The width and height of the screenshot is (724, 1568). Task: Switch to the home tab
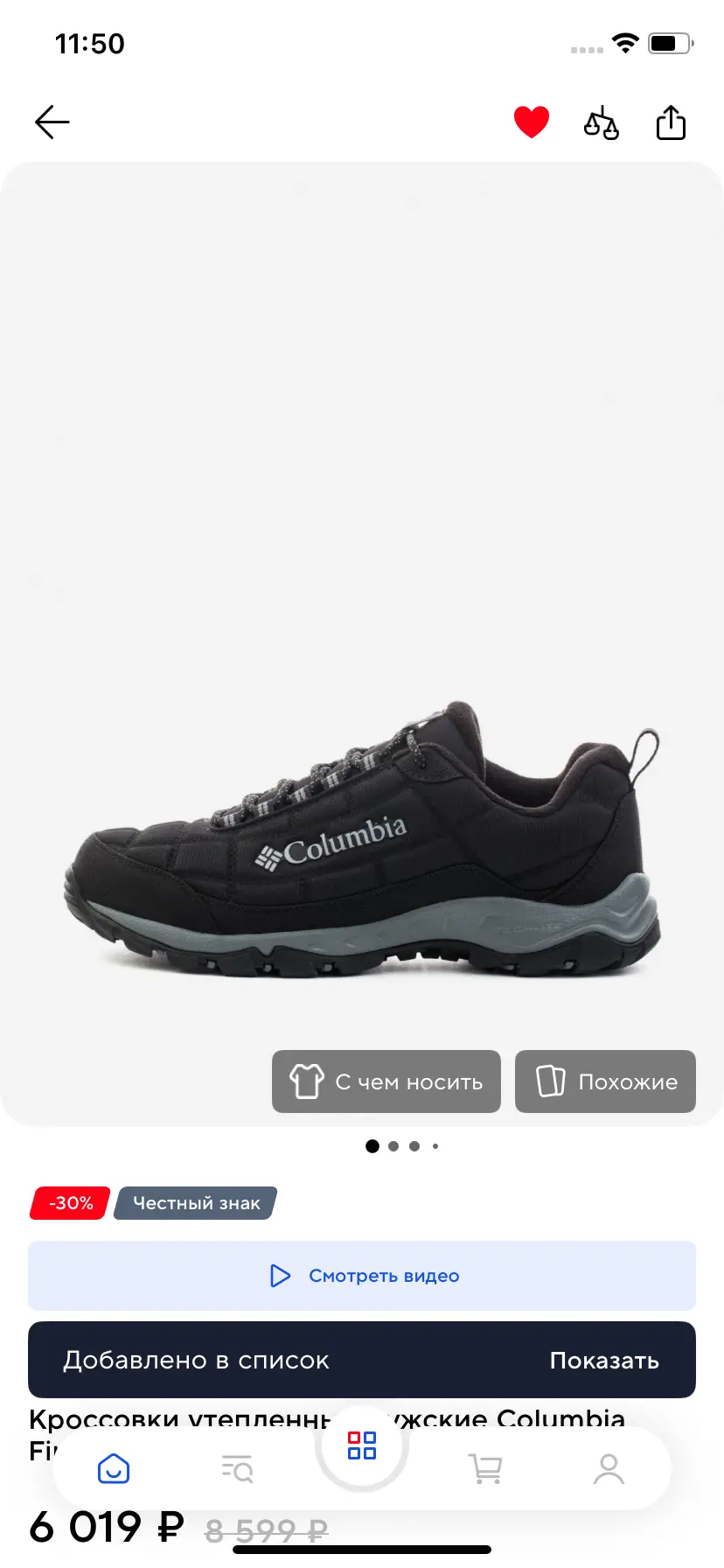(114, 1468)
